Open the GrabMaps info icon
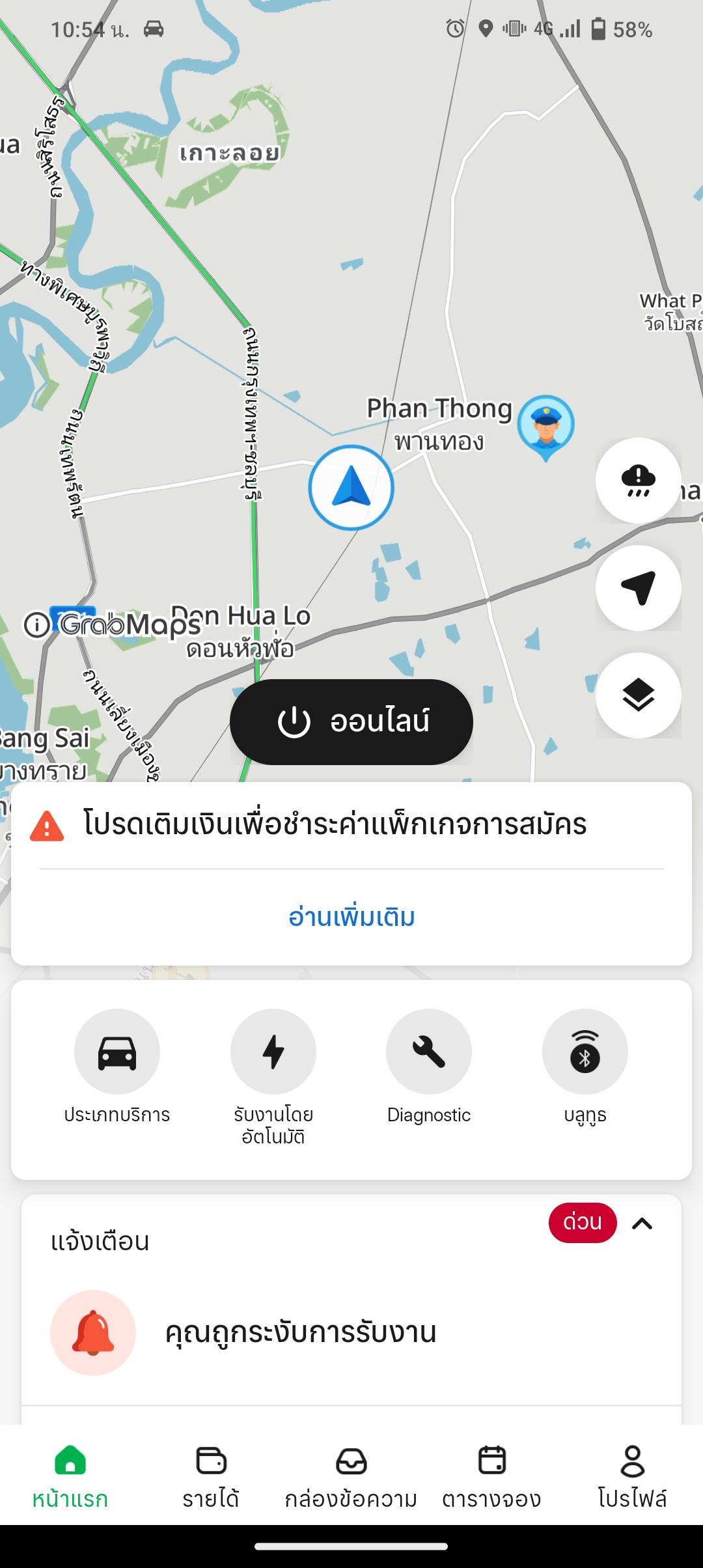The width and height of the screenshot is (703, 1568). click(36, 625)
